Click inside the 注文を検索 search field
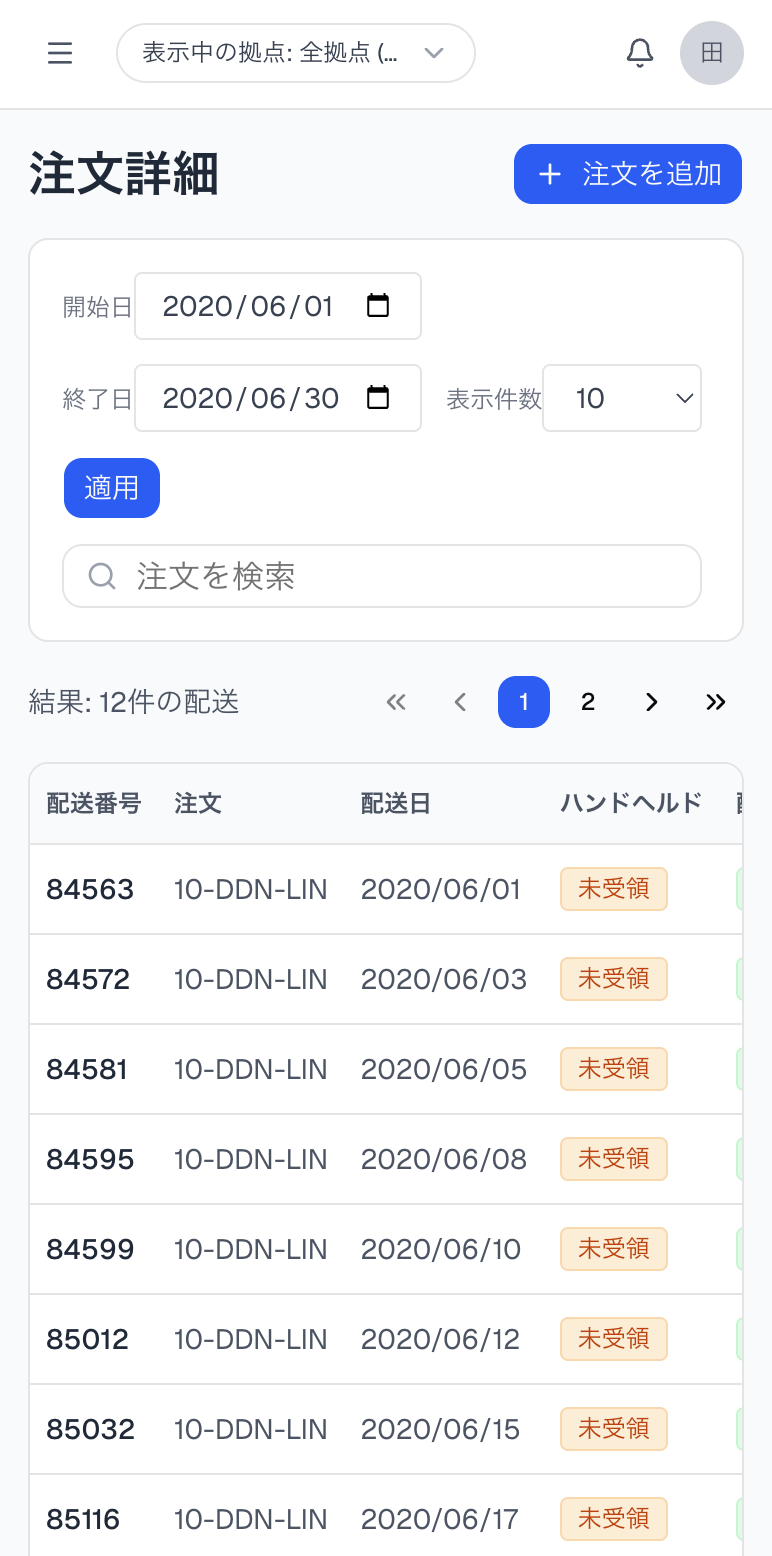772x1556 pixels. tap(382, 576)
